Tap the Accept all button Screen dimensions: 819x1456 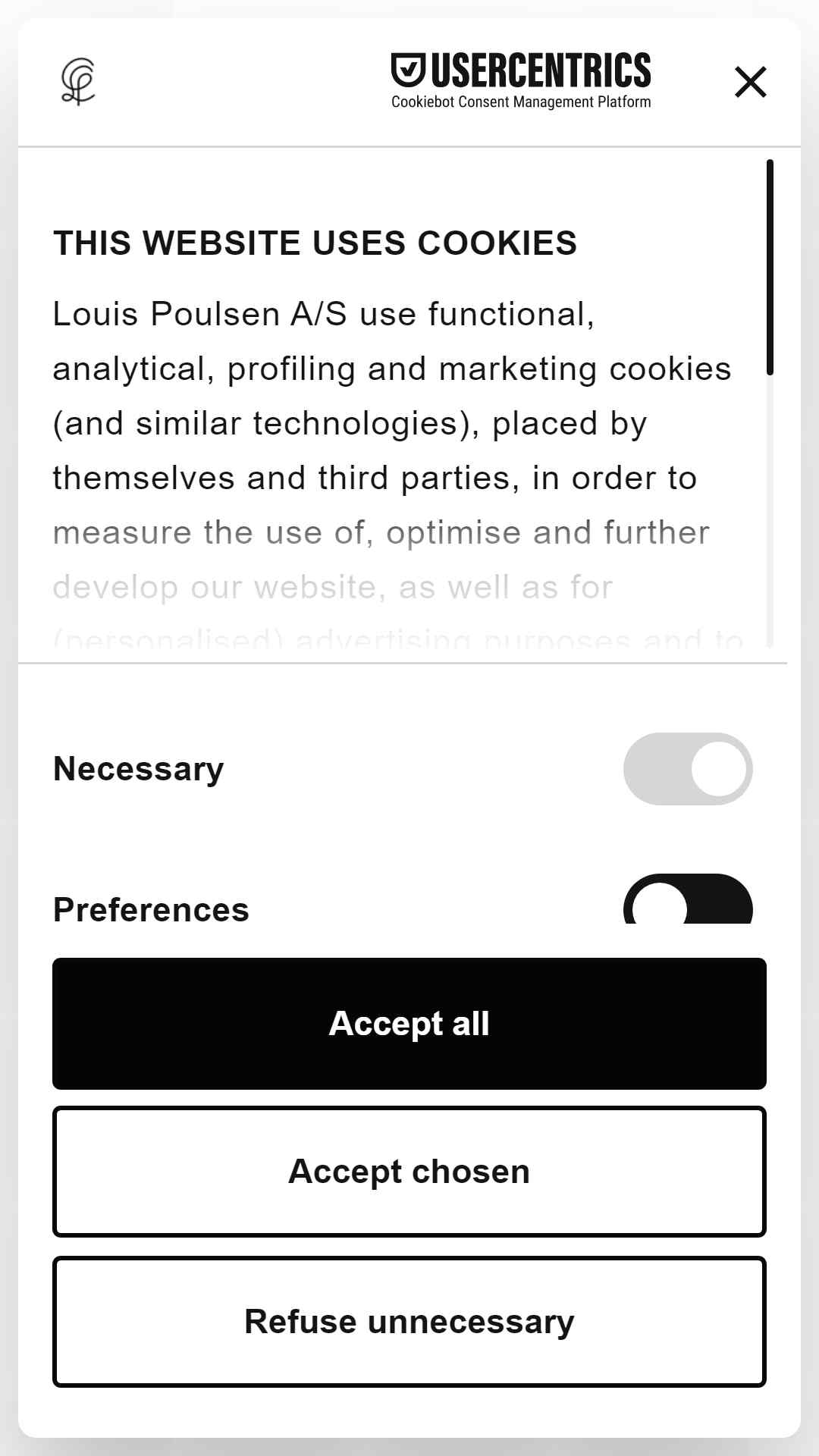(x=409, y=1024)
